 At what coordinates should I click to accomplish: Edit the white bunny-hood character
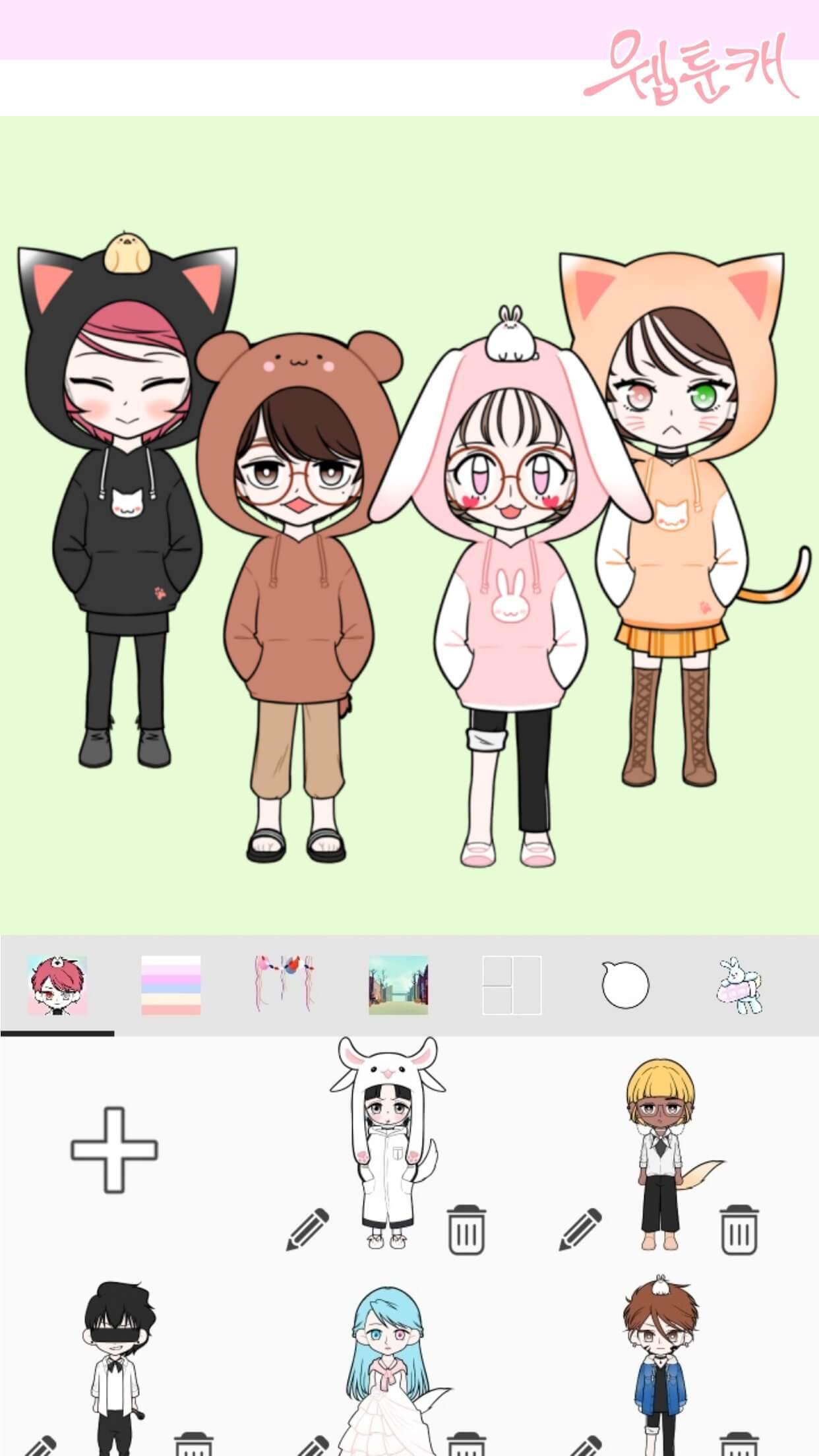307,1229
